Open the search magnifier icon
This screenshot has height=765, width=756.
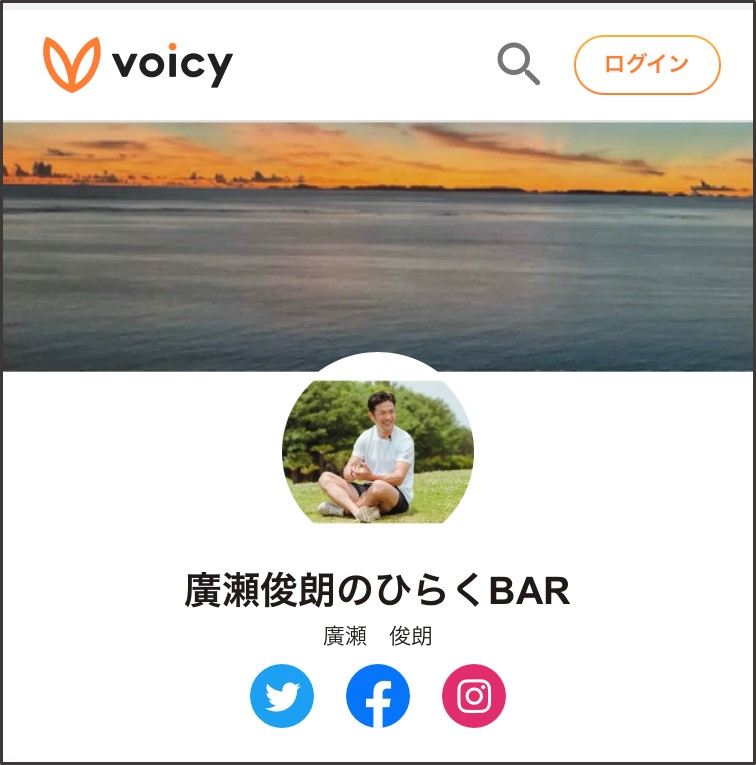tap(518, 65)
